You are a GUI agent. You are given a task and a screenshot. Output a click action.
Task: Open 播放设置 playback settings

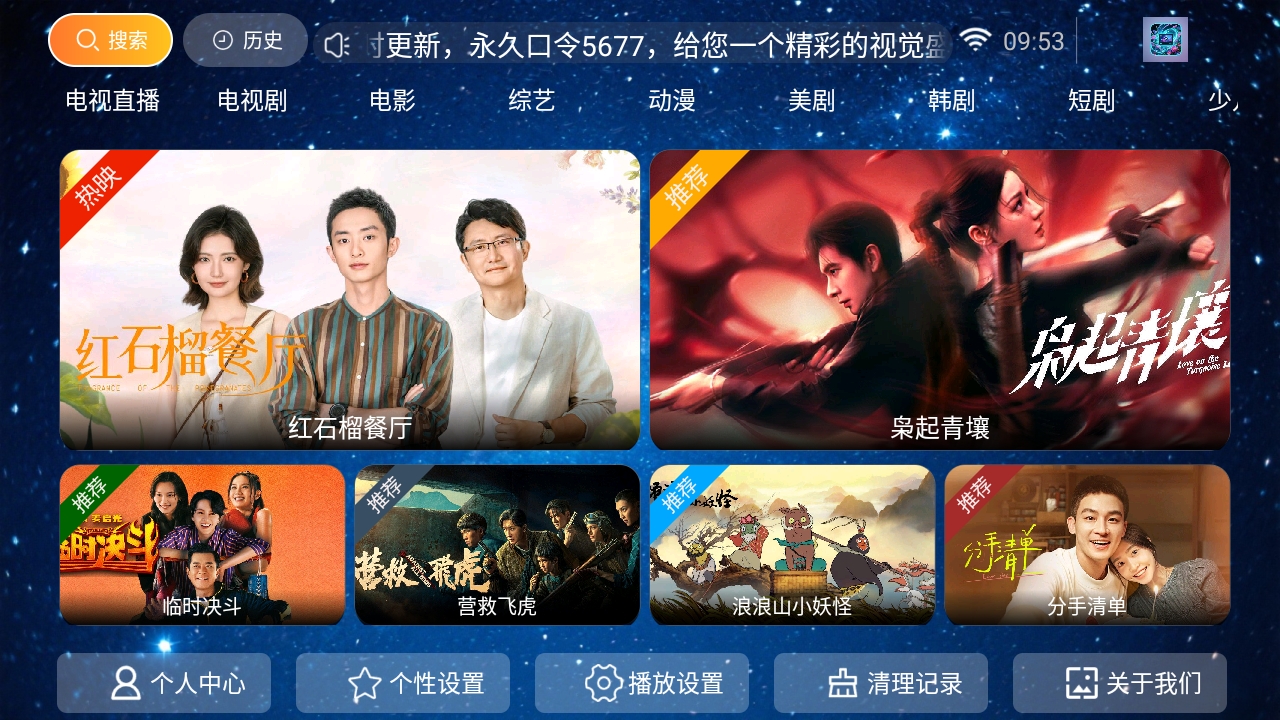[642, 683]
